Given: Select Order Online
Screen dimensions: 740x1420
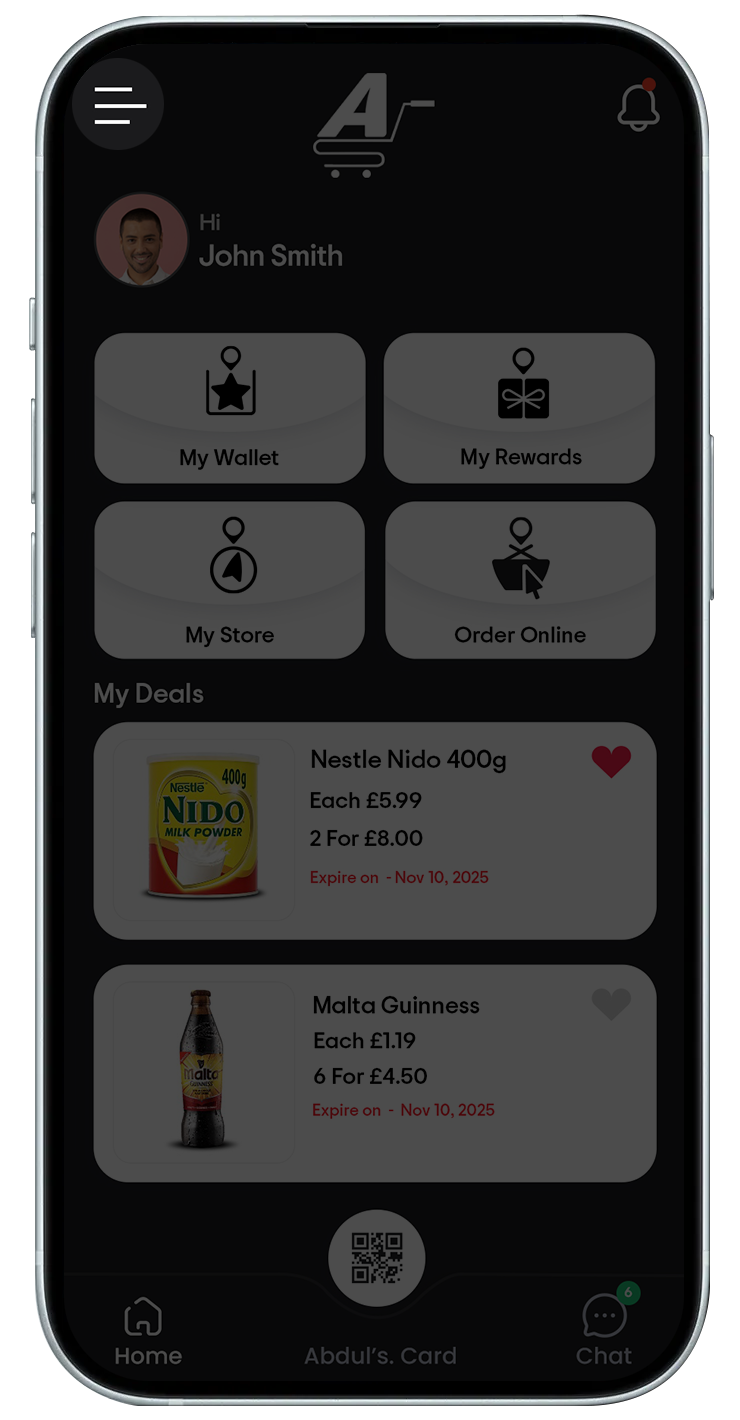Looking at the screenshot, I should point(520,581).
